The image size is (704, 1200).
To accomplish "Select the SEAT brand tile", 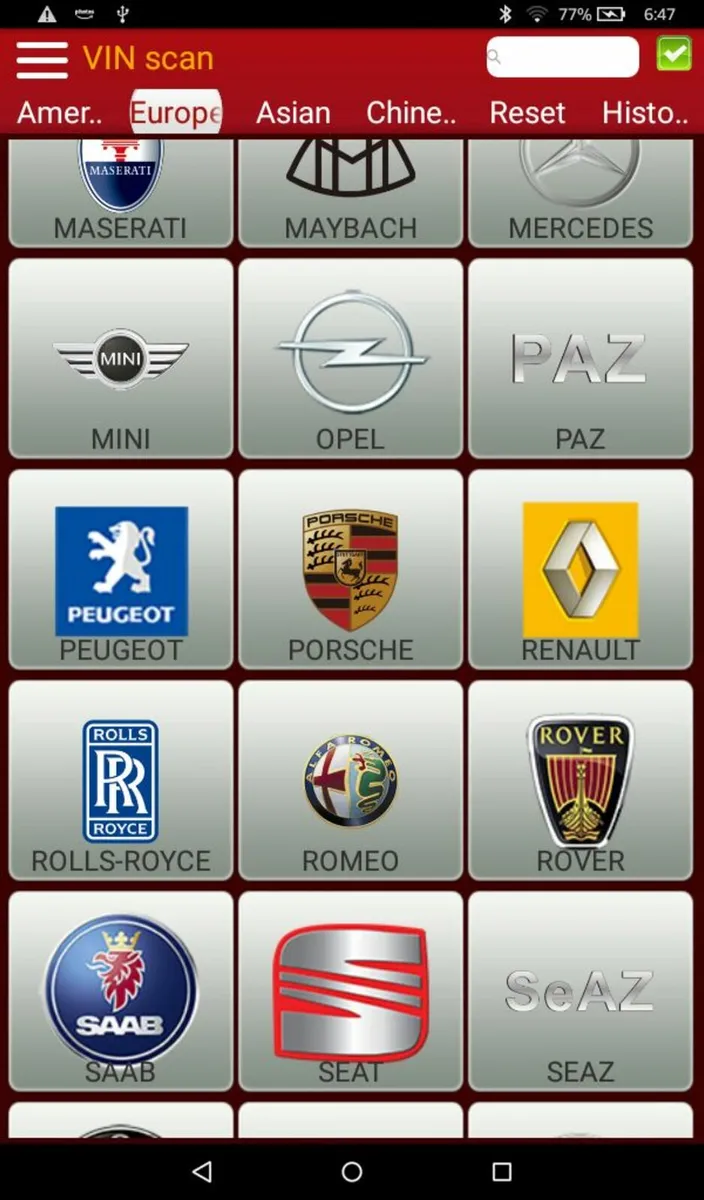I will pyautogui.click(x=351, y=991).
